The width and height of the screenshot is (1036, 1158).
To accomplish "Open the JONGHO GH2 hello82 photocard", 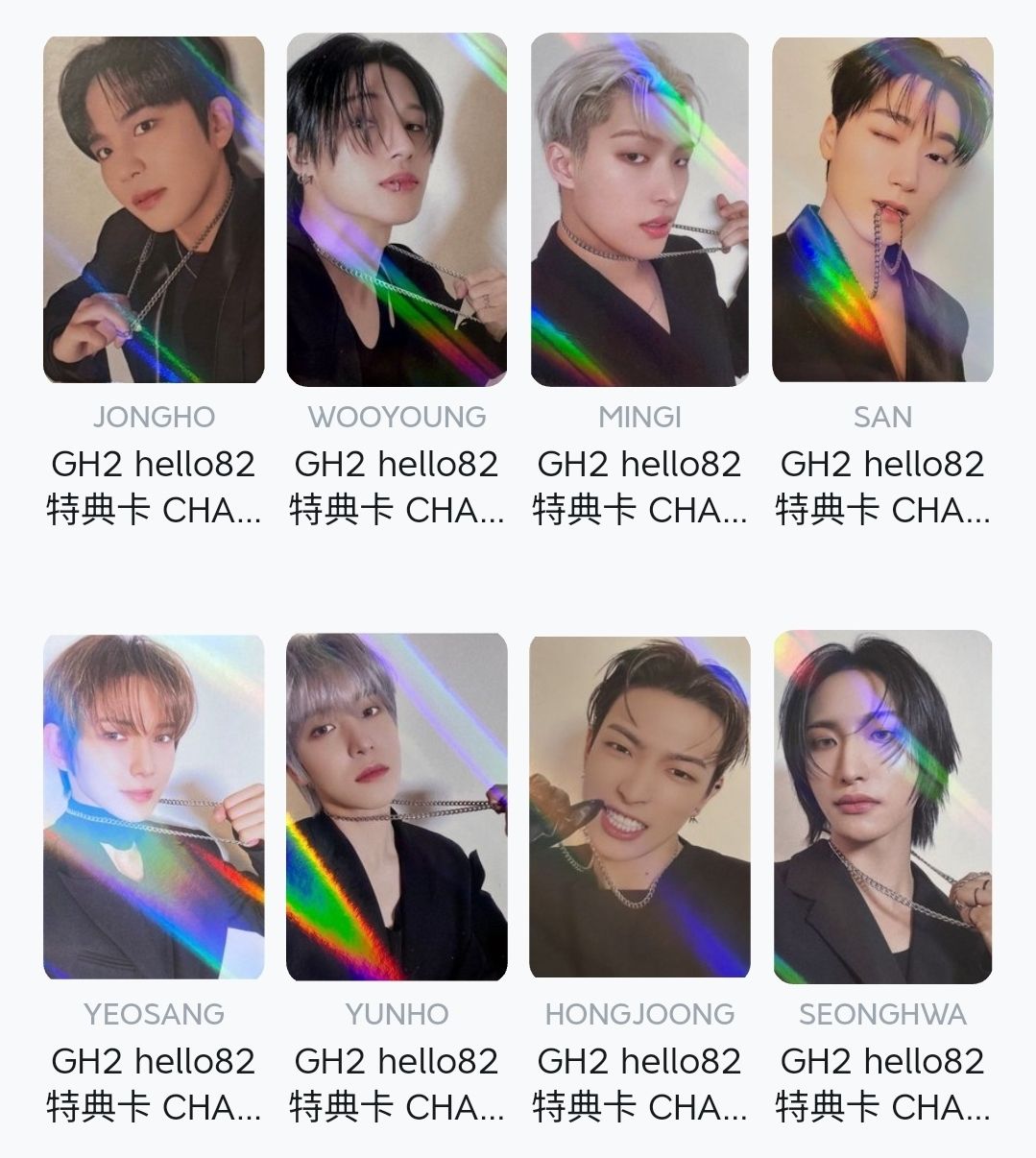I will (x=154, y=209).
